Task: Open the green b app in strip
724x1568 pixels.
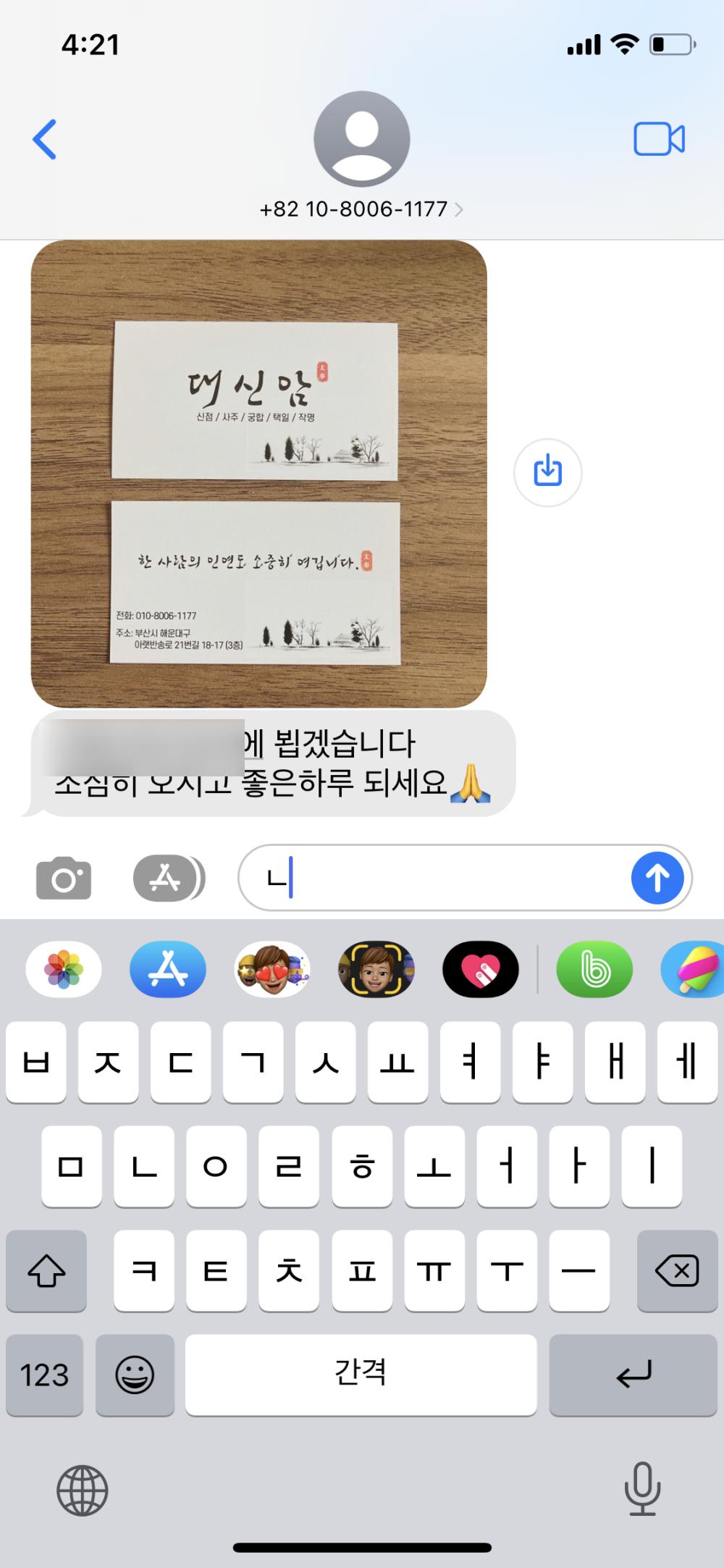Action: [x=594, y=969]
